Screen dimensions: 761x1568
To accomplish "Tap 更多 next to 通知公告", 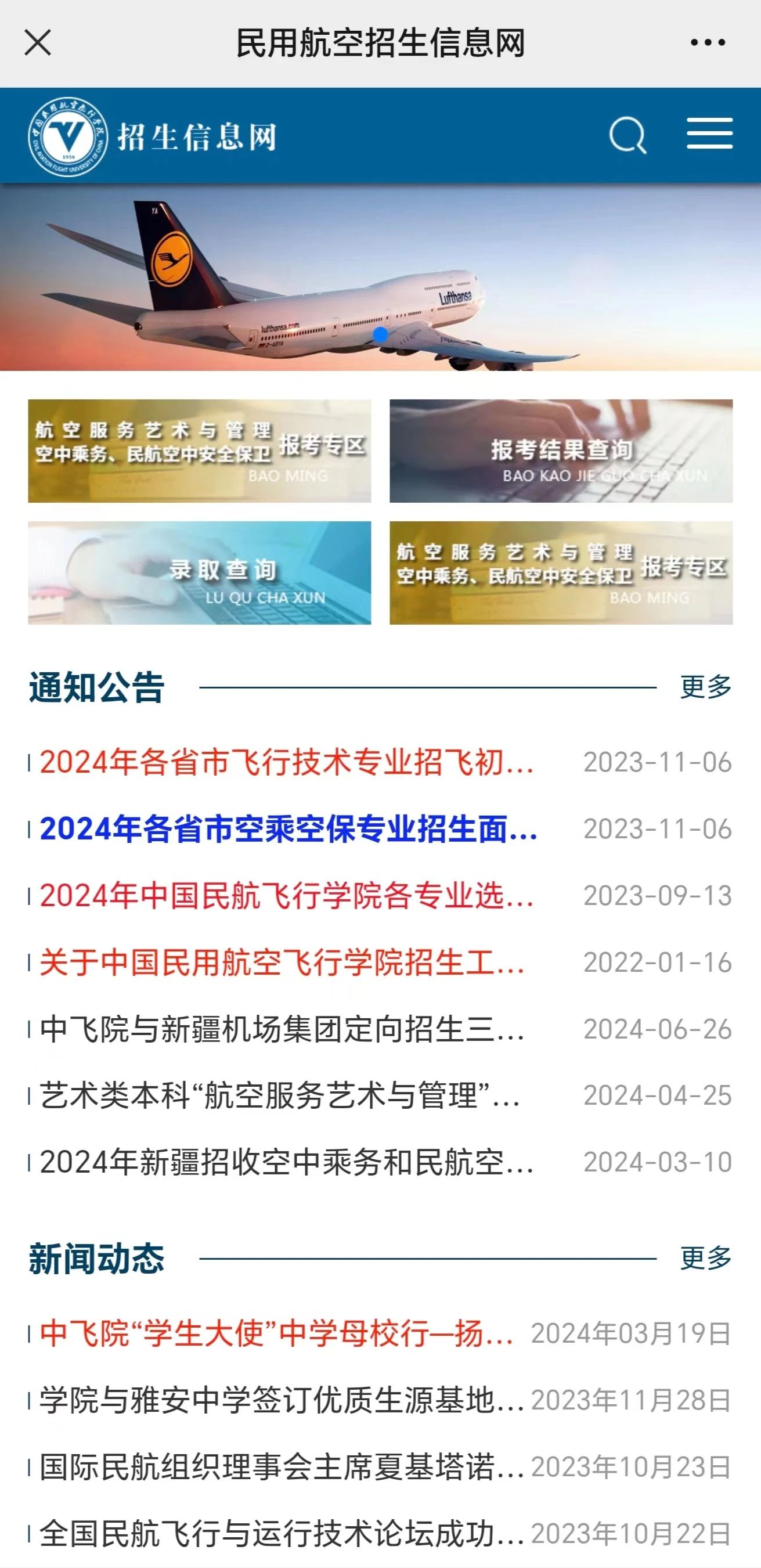I will click(x=706, y=687).
